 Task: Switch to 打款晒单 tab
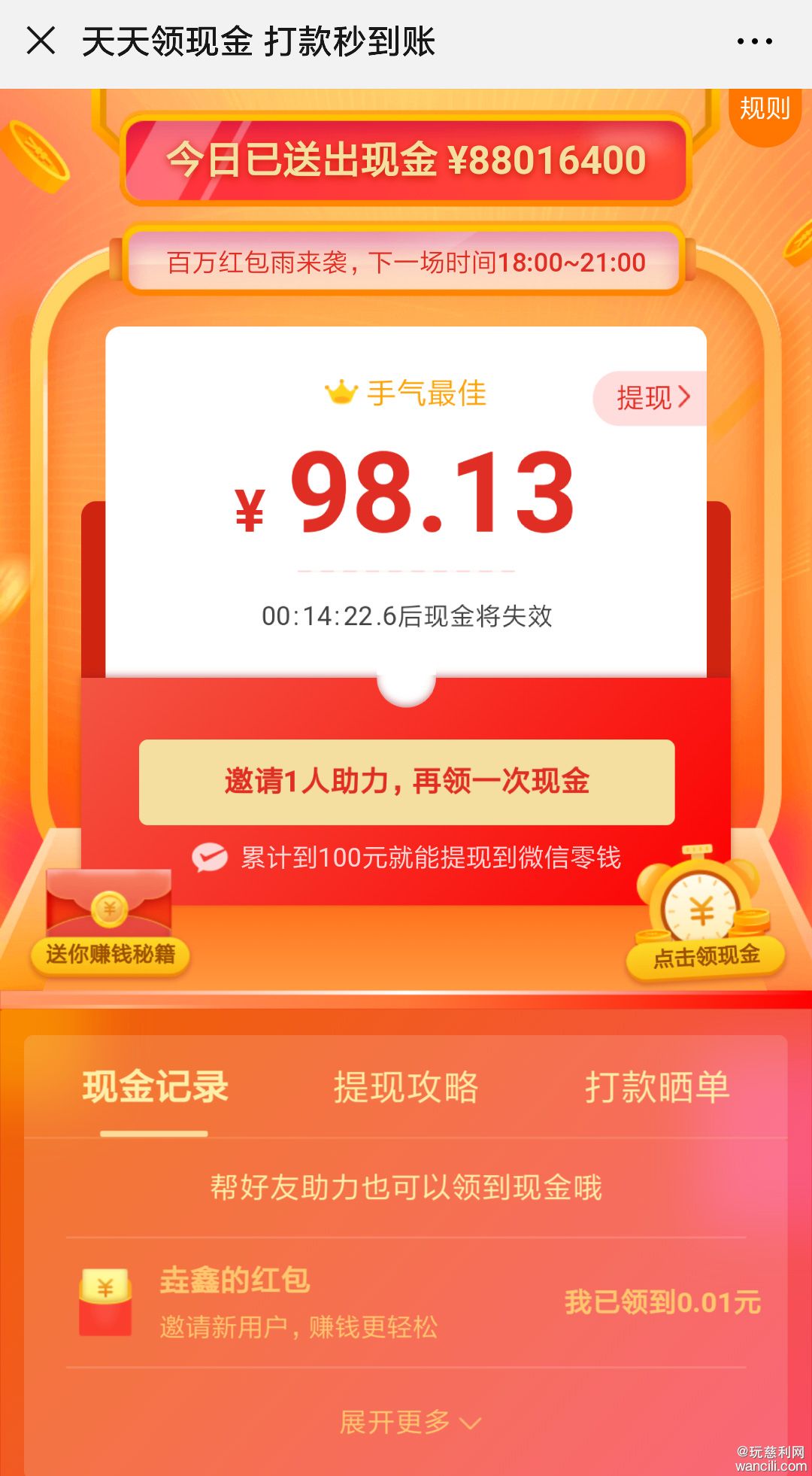[656, 1087]
